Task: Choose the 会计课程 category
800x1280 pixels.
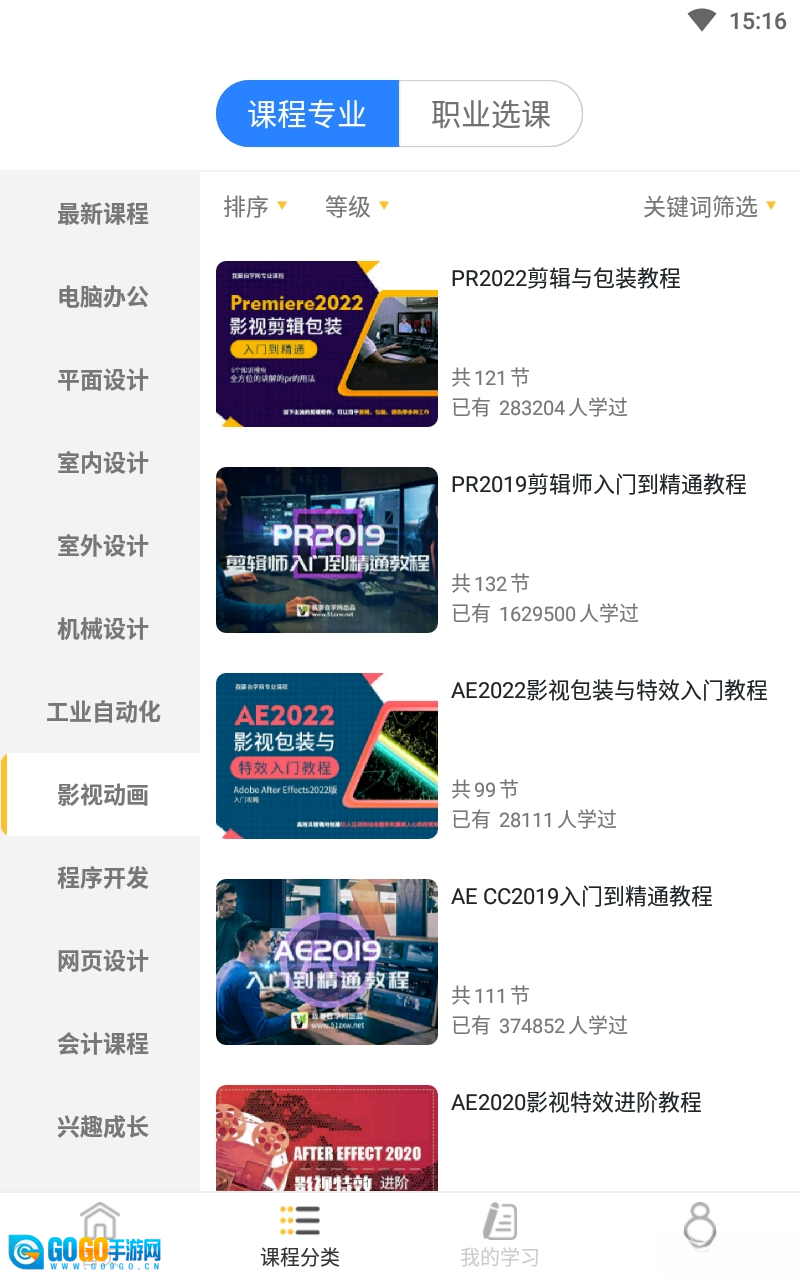Action: coord(102,1043)
